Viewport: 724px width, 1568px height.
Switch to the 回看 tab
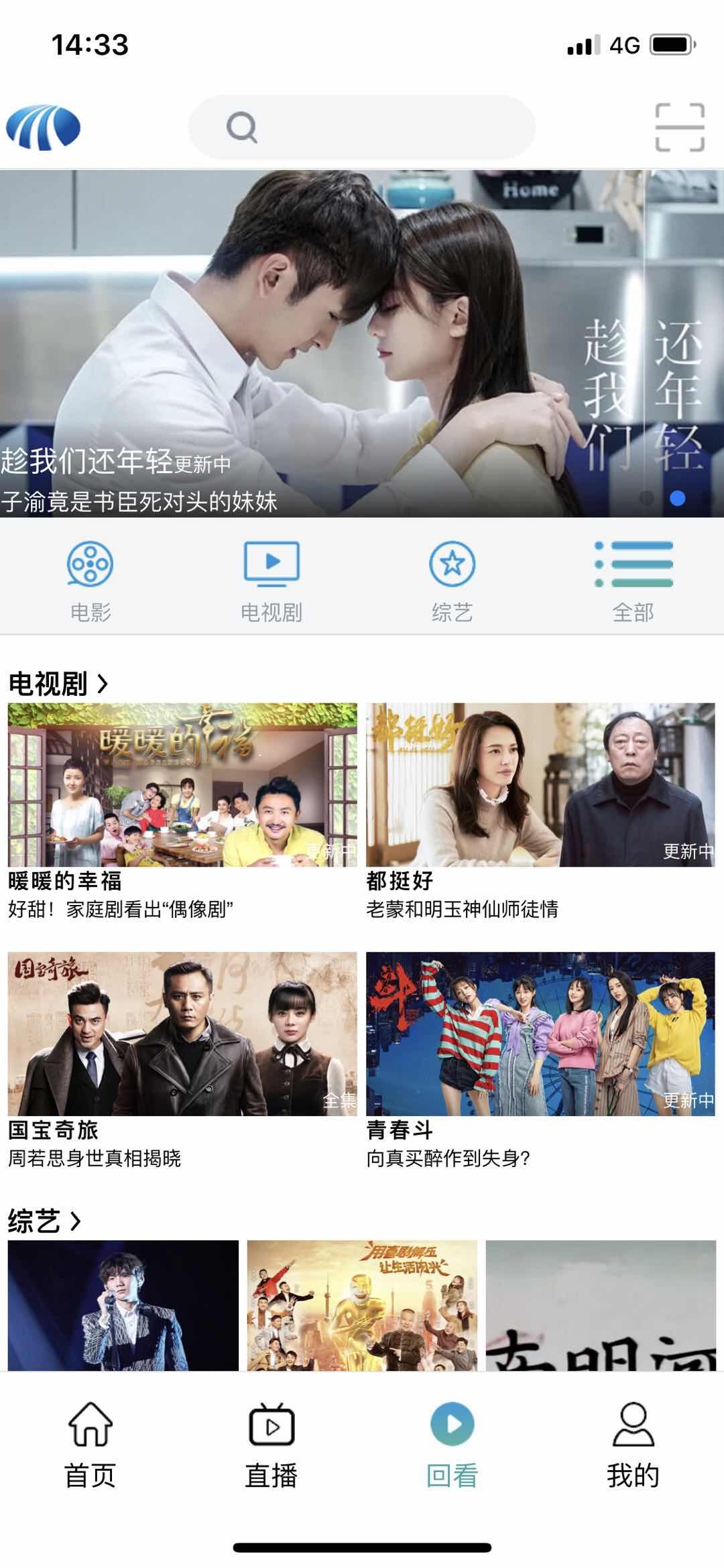(x=452, y=1445)
